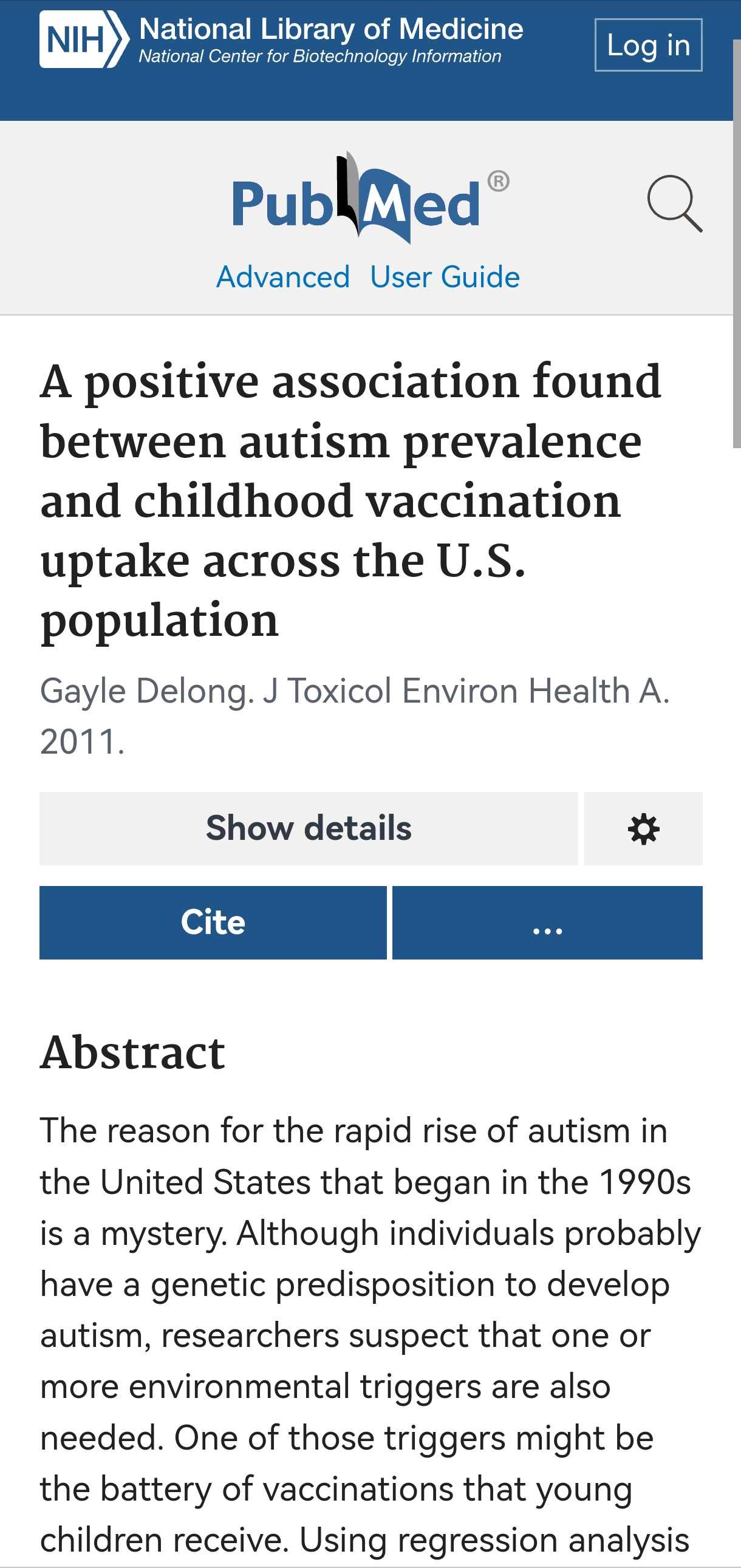741x1568 pixels.
Task: Open the User Guide link
Action: 445,277
